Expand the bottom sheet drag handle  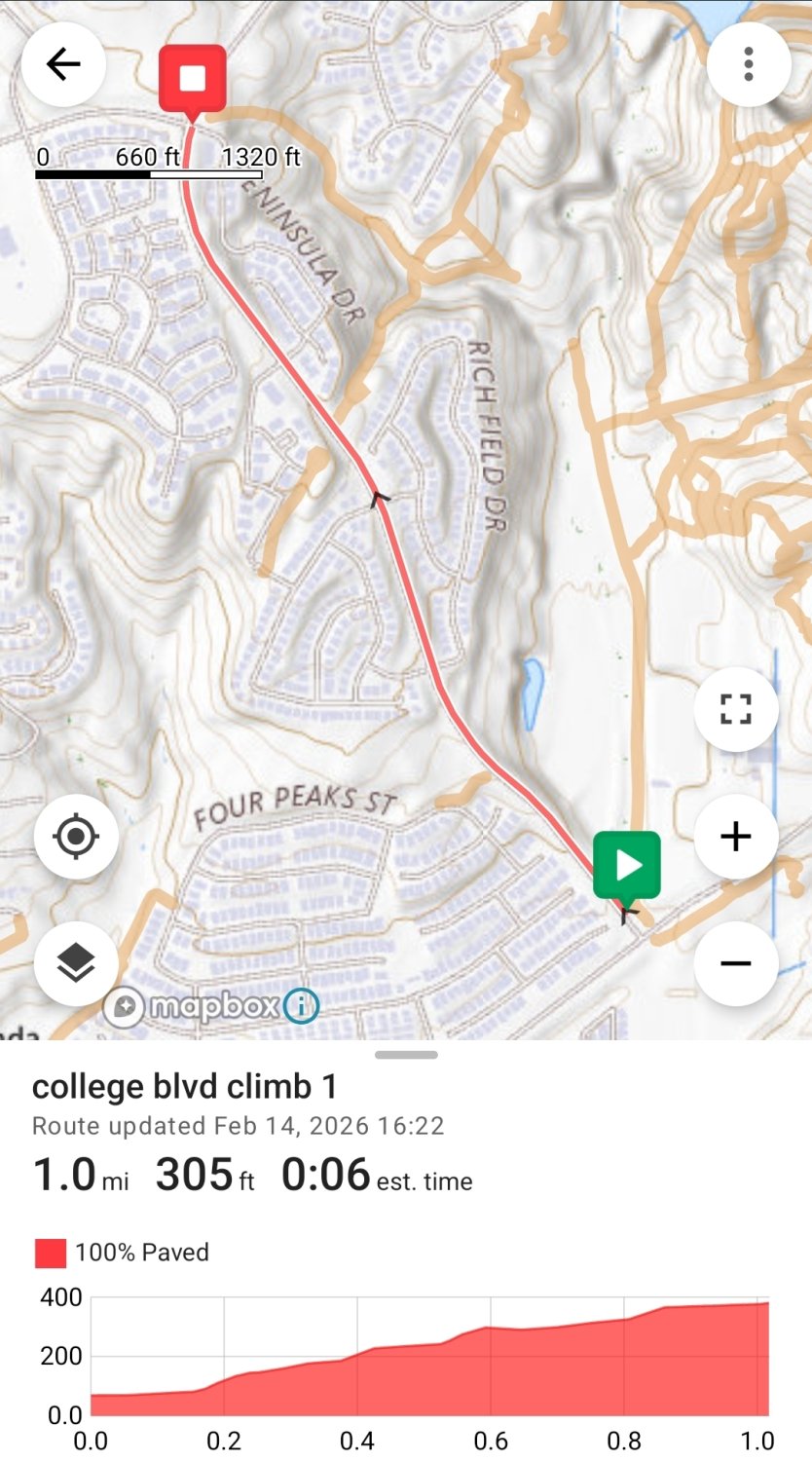(405, 1053)
